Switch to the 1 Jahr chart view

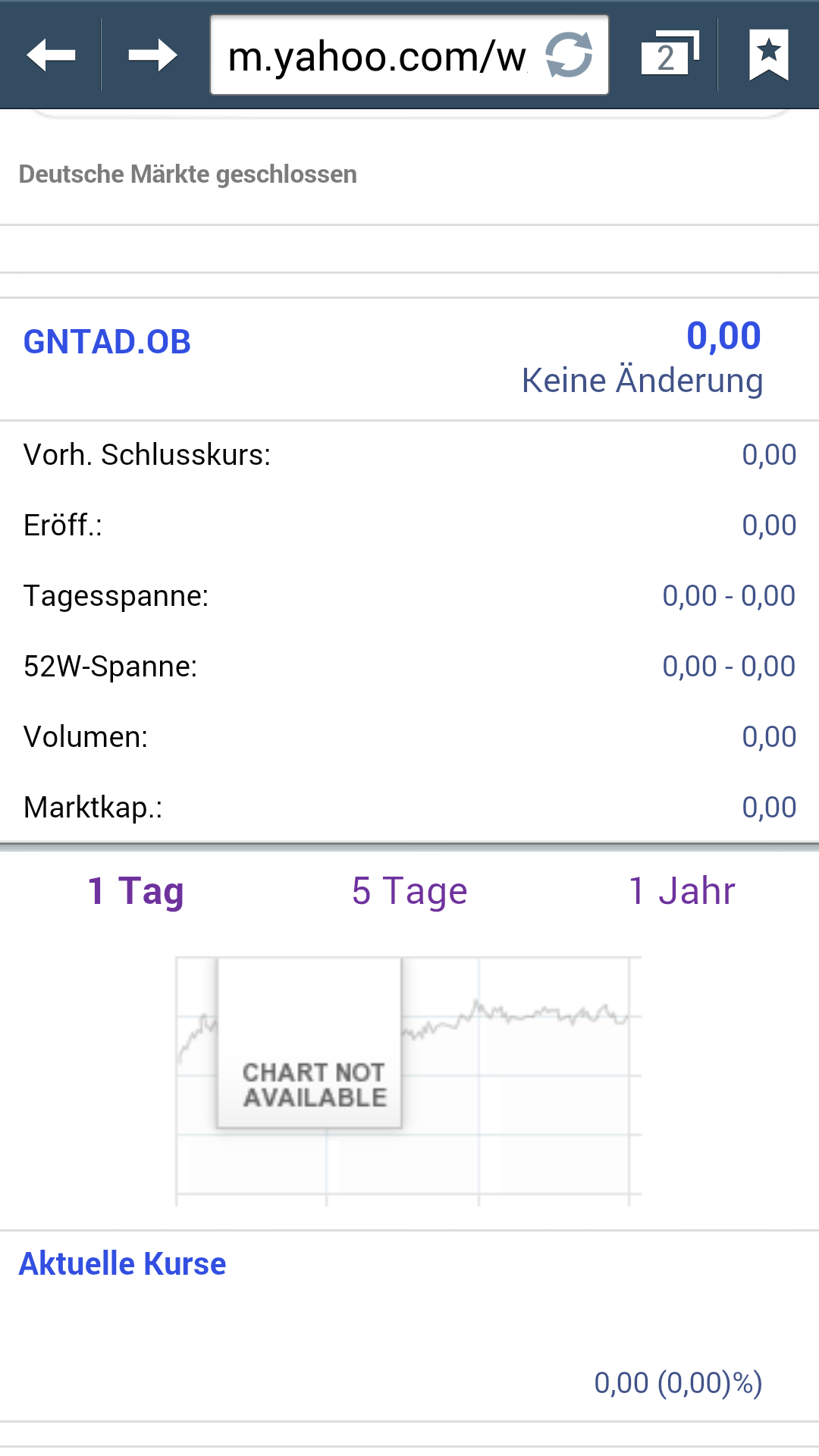pyautogui.click(x=681, y=890)
